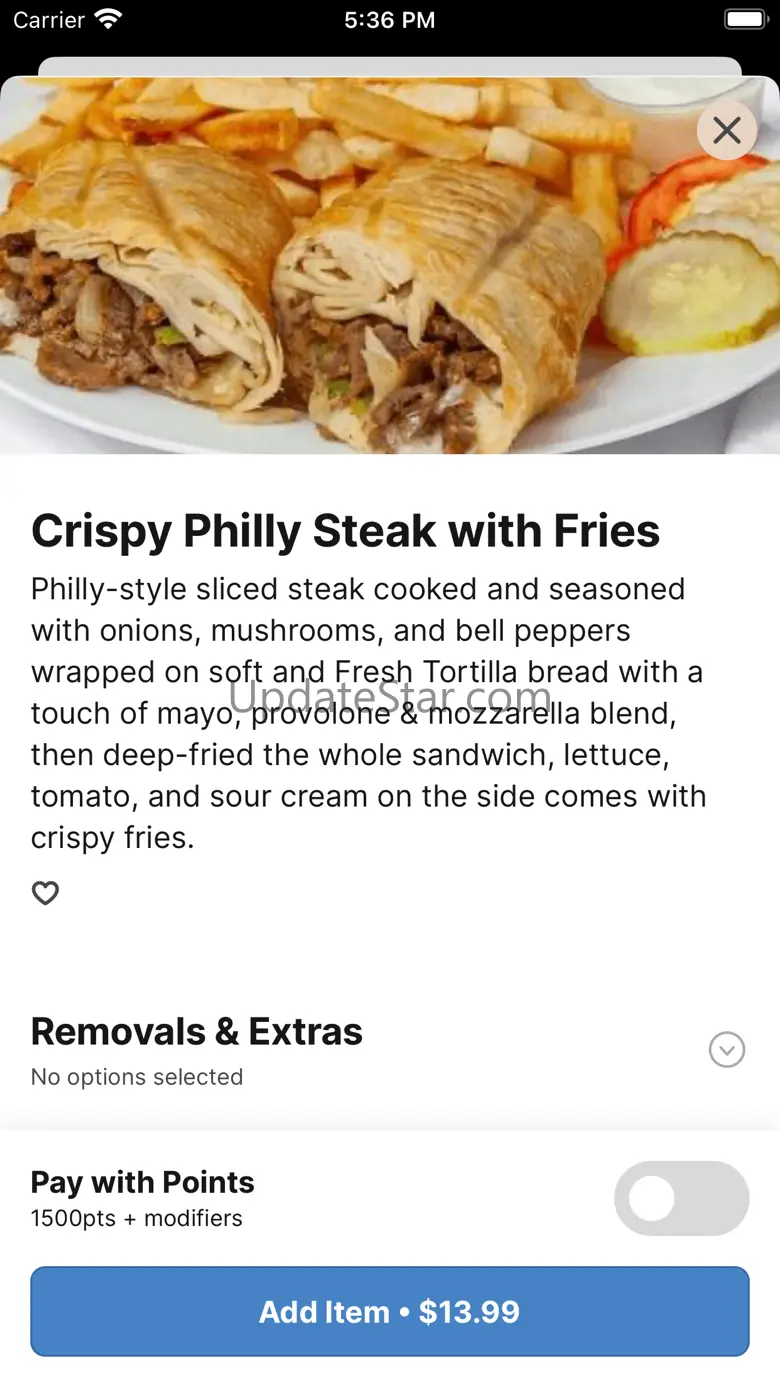The width and height of the screenshot is (780, 1387).
Task: Enable the Pay with Points switch
Action: tap(681, 1198)
